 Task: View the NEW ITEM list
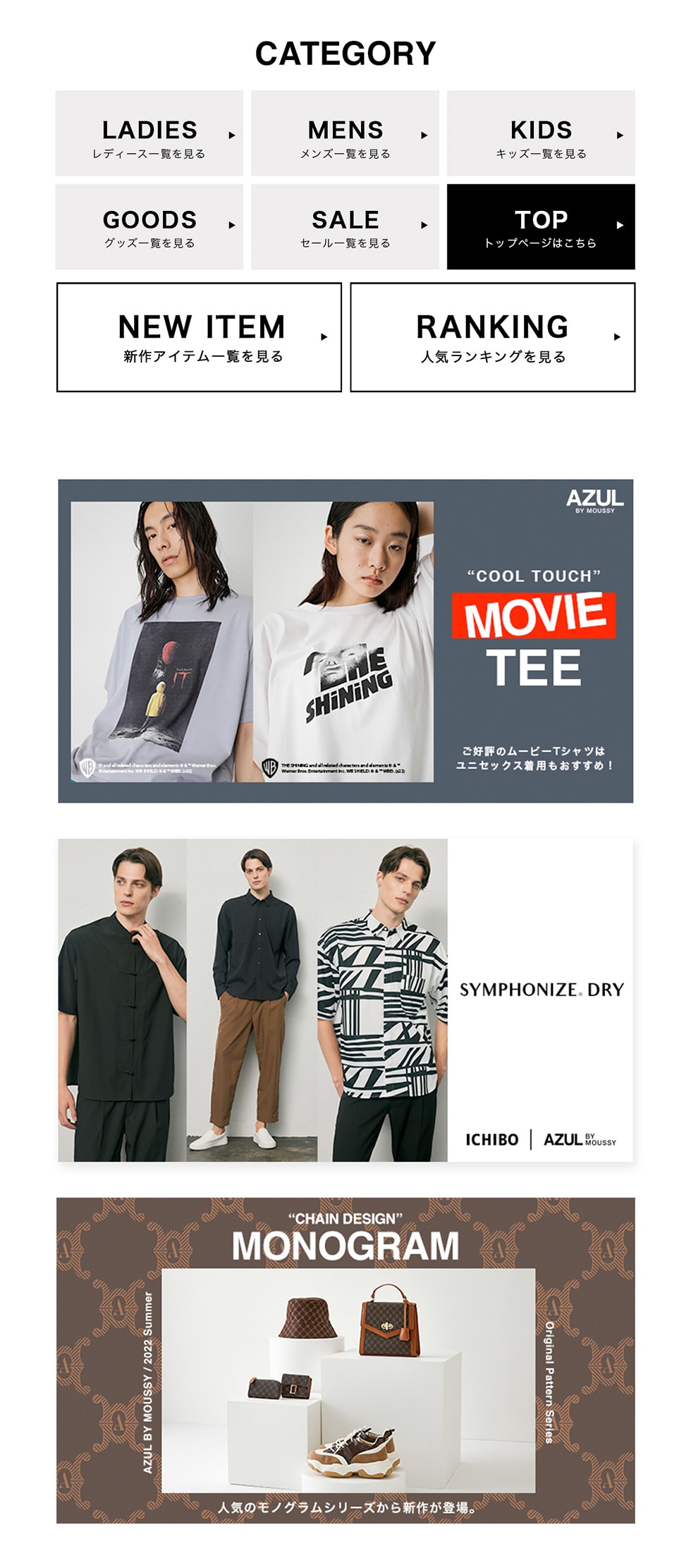199,337
